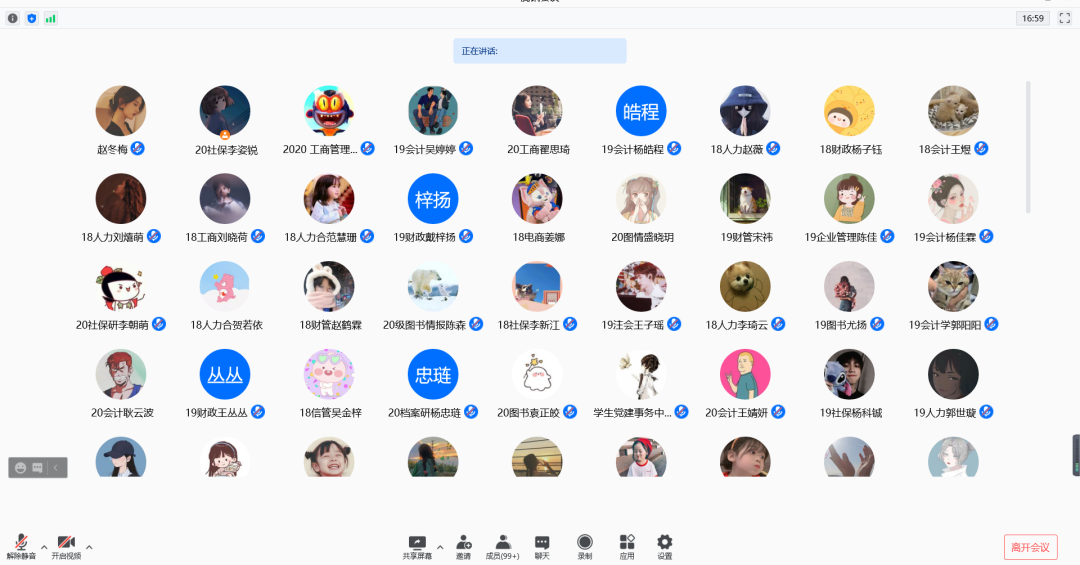
Task: Open meeting settings (设置)
Action: click(665, 545)
